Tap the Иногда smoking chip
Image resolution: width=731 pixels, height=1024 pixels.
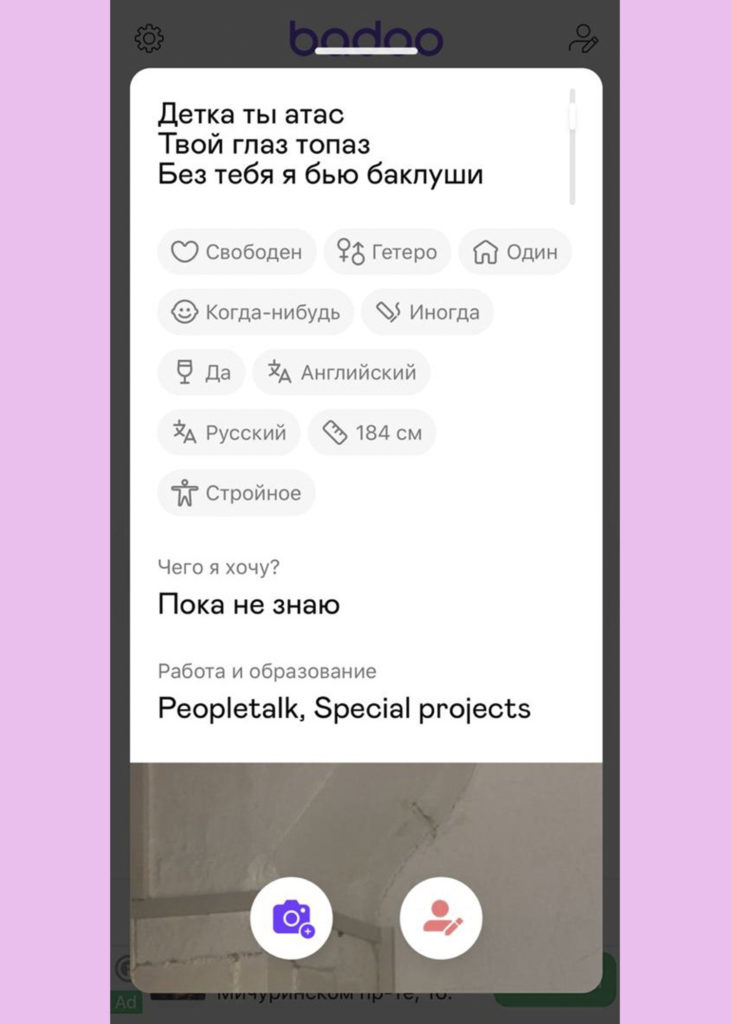[x=427, y=312]
